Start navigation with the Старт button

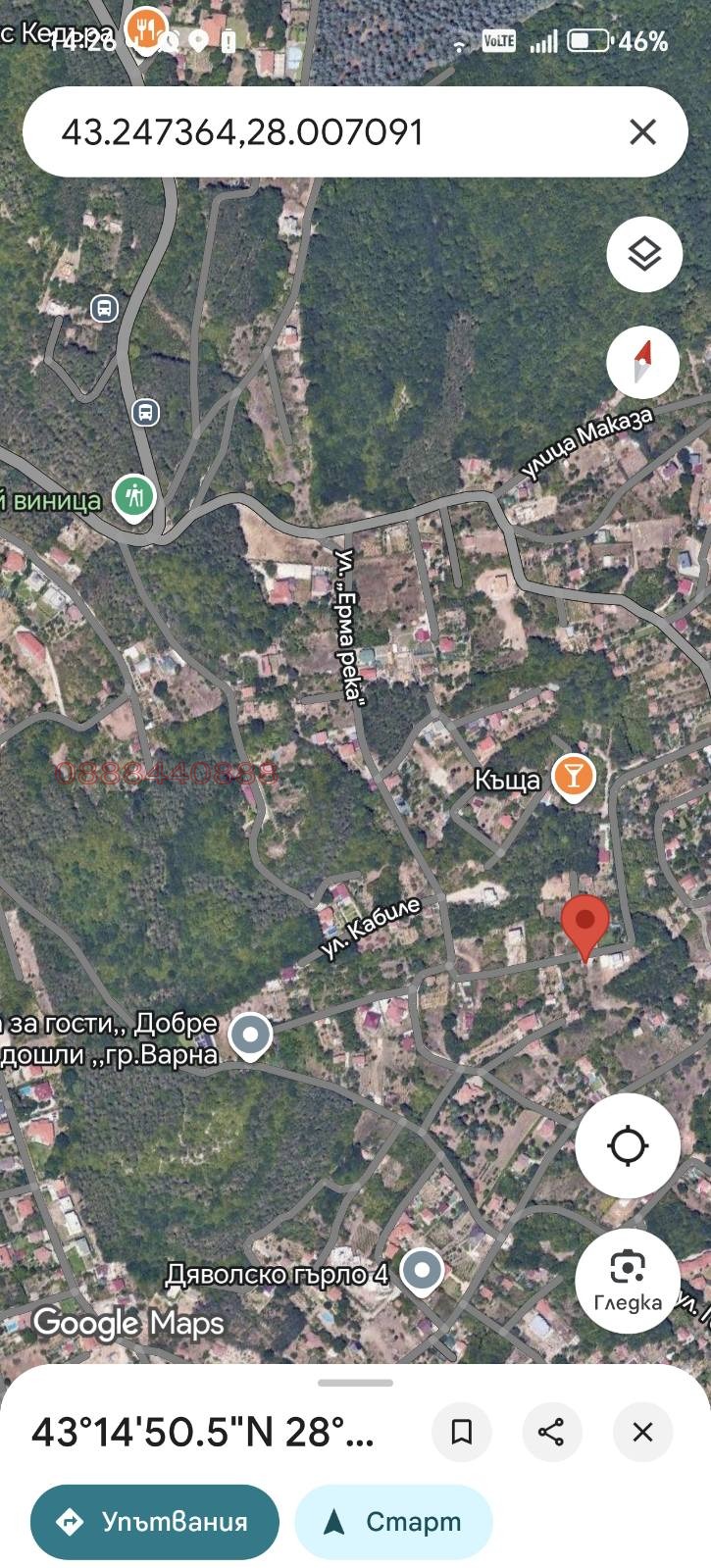pyautogui.click(x=392, y=1521)
